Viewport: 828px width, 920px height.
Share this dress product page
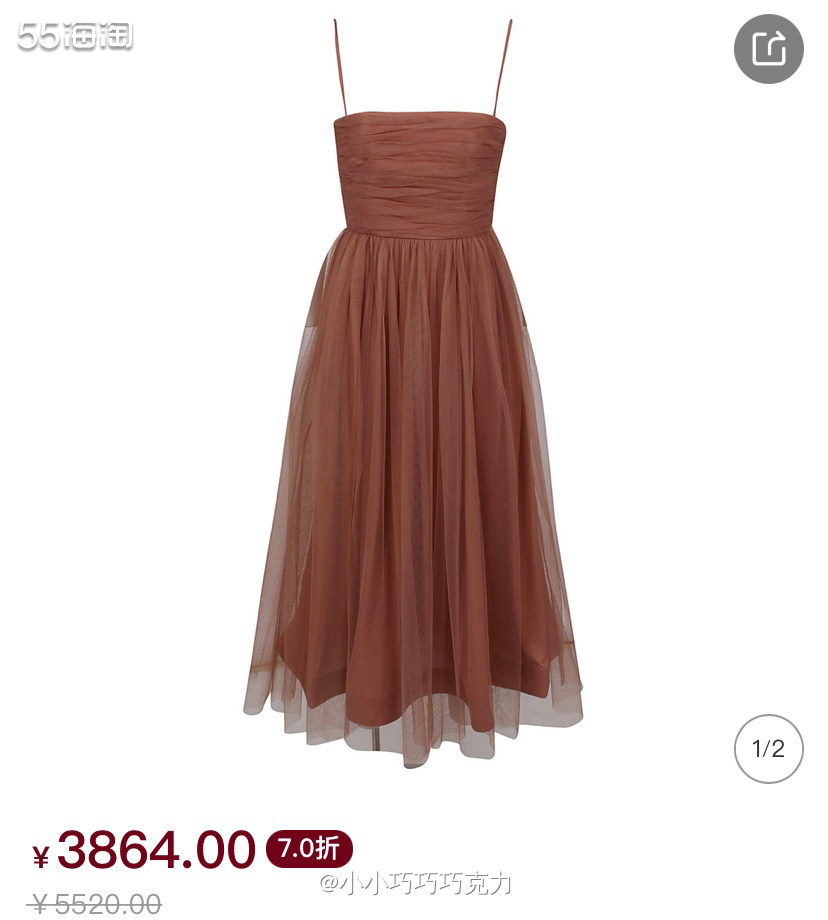pos(768,48)
